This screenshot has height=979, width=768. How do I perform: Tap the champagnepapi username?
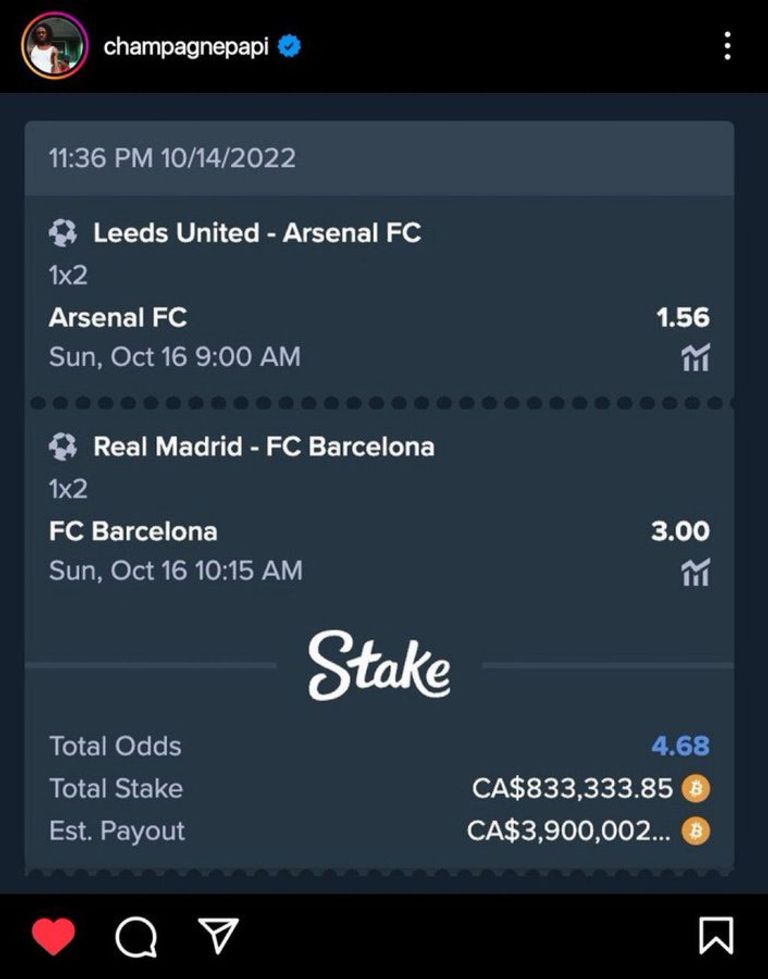click(x=185, y=46)
